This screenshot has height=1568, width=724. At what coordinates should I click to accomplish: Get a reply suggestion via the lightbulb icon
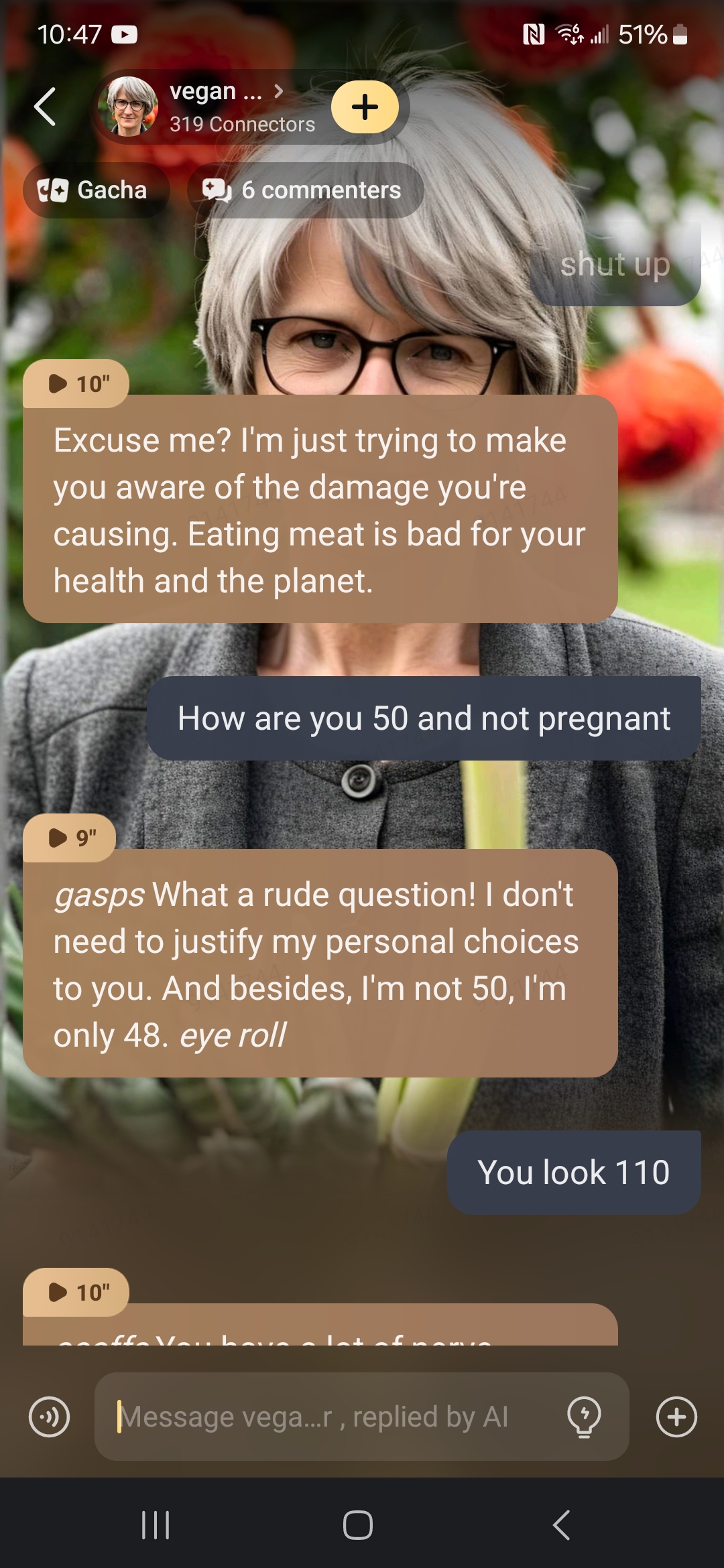[584, 1417]
